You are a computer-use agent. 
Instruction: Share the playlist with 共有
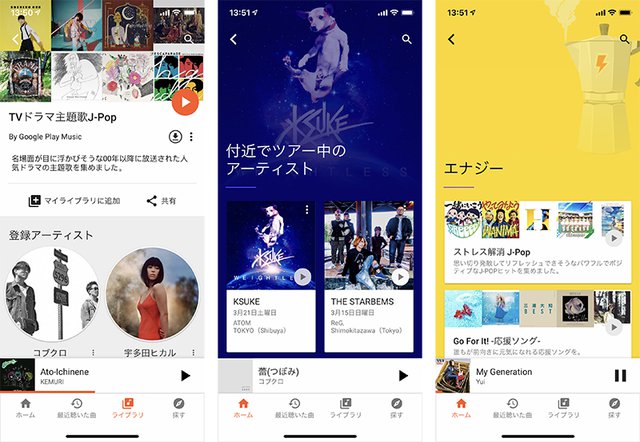pos(161,201)
